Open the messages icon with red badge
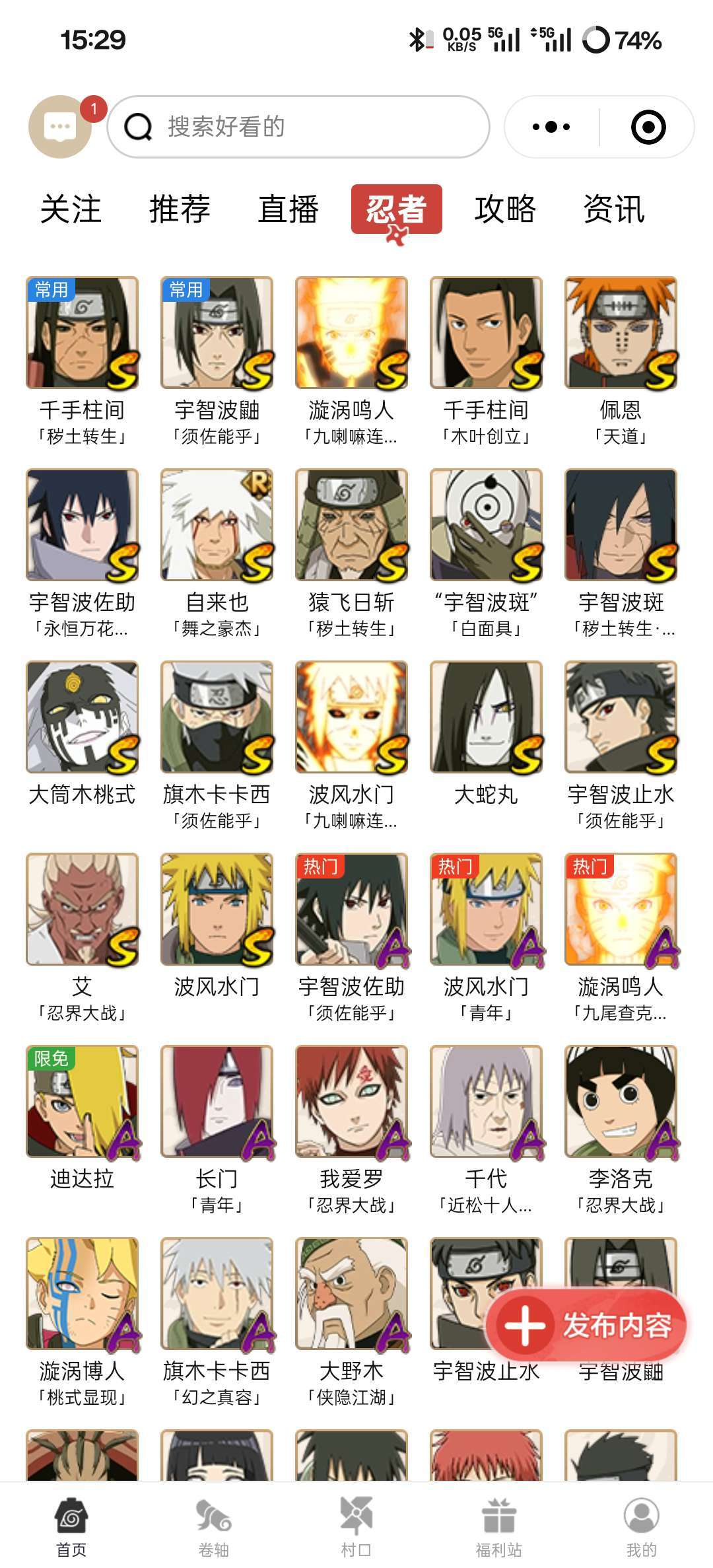713x1568 pixels. (x=61, y=127)
